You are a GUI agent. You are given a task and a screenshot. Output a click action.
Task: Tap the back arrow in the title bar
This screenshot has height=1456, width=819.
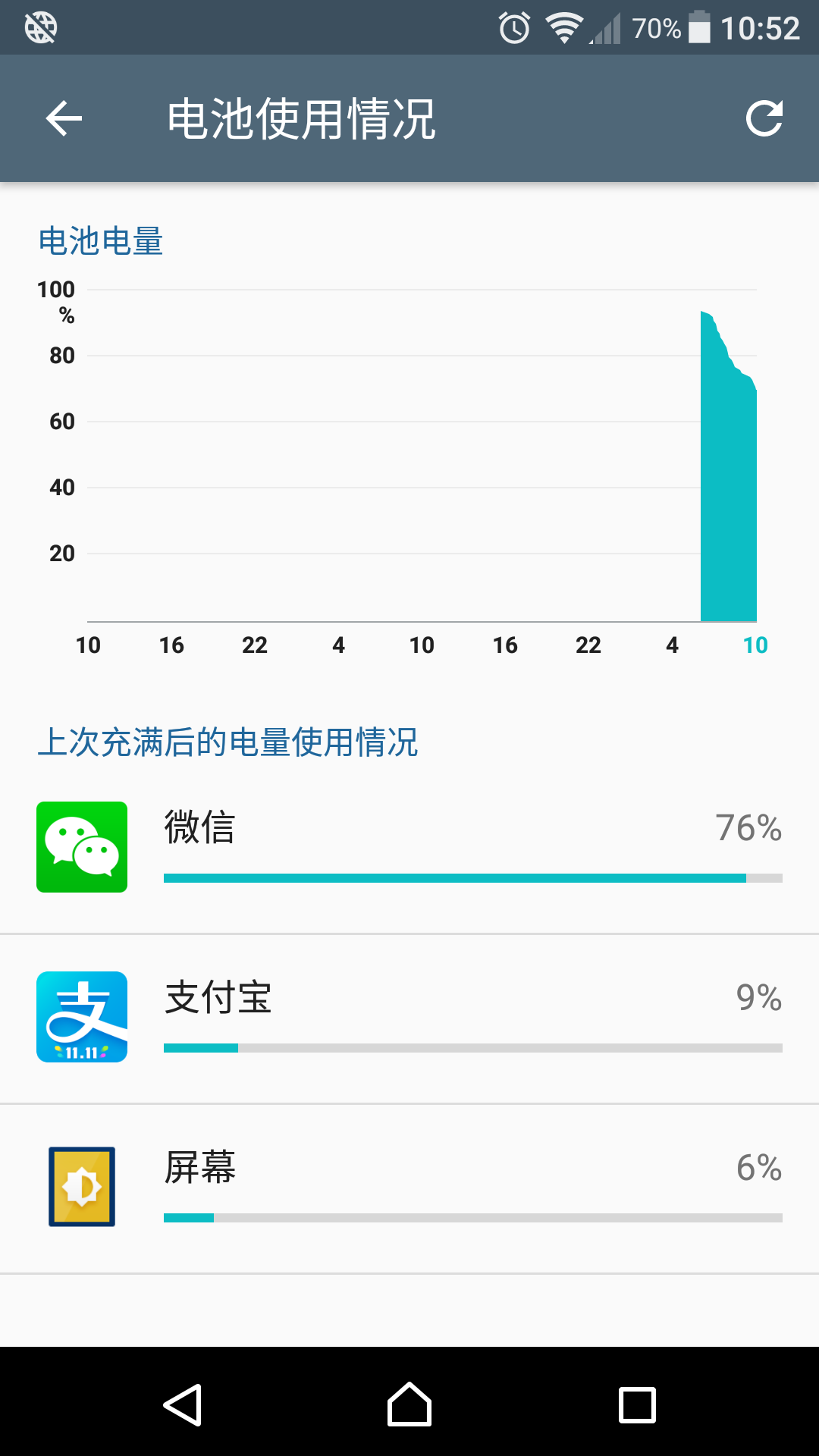(64, 118)
